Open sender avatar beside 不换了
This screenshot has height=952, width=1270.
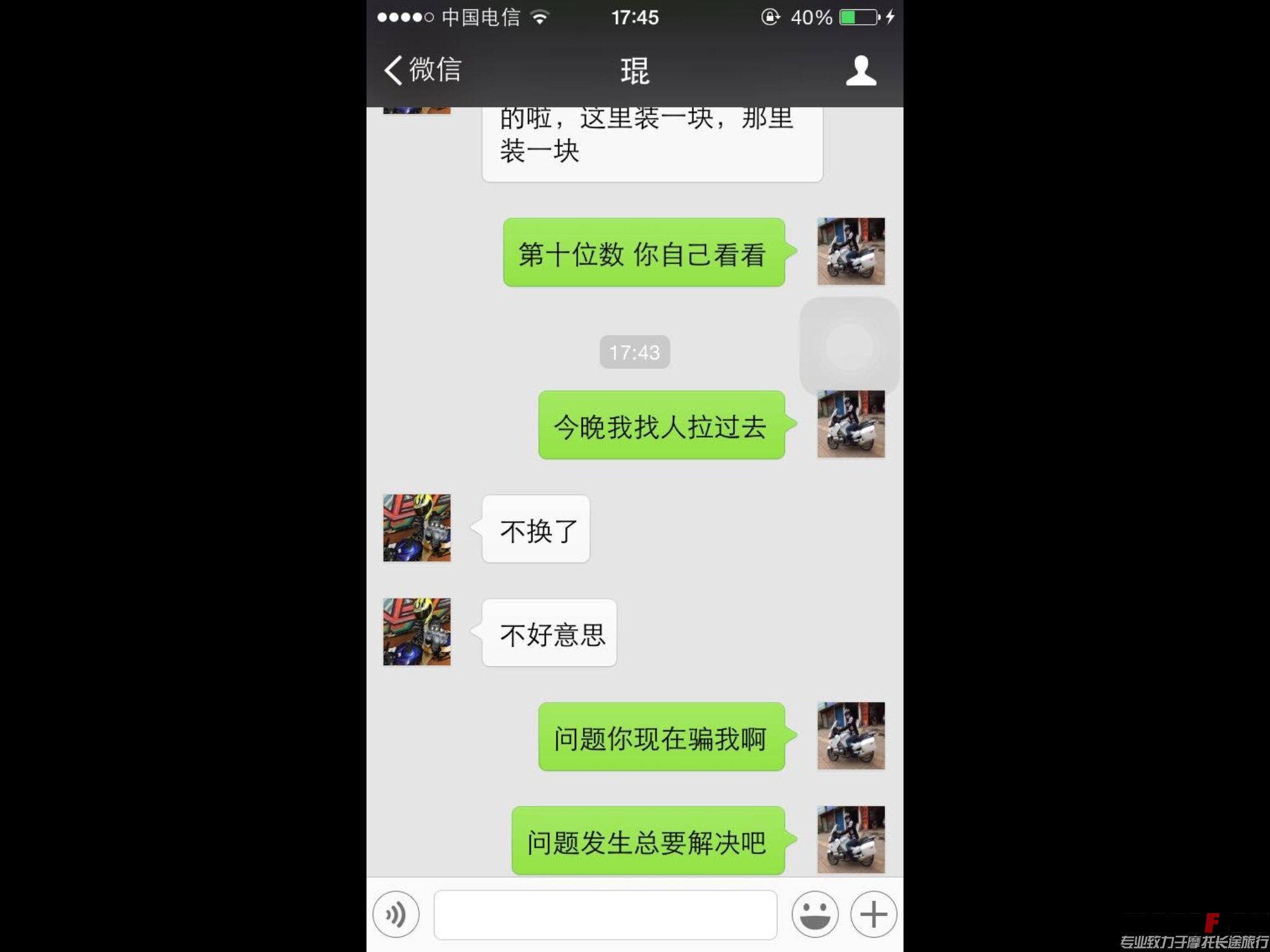click(417, 528)
